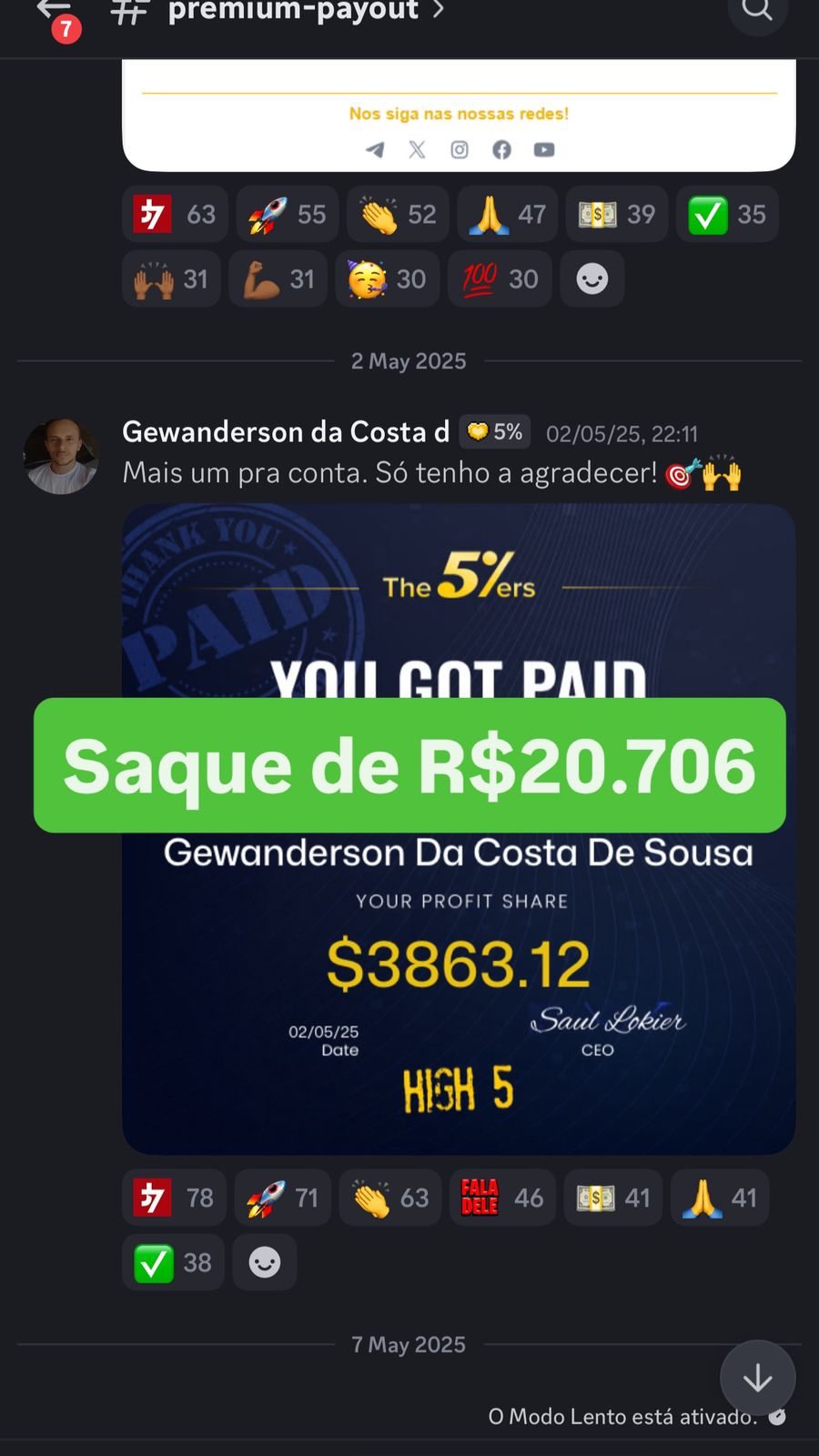This screenshot has width=819, height=1456.
Task: Tap the 100 emoji reaction showing 30
Action: click(x=500, y=279)
